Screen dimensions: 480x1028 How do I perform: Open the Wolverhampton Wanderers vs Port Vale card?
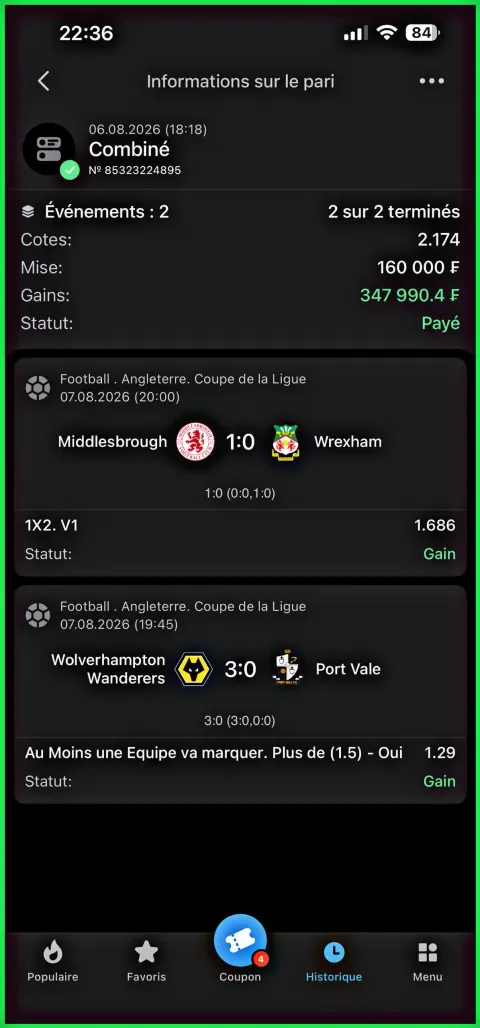(x=240, y=694)
